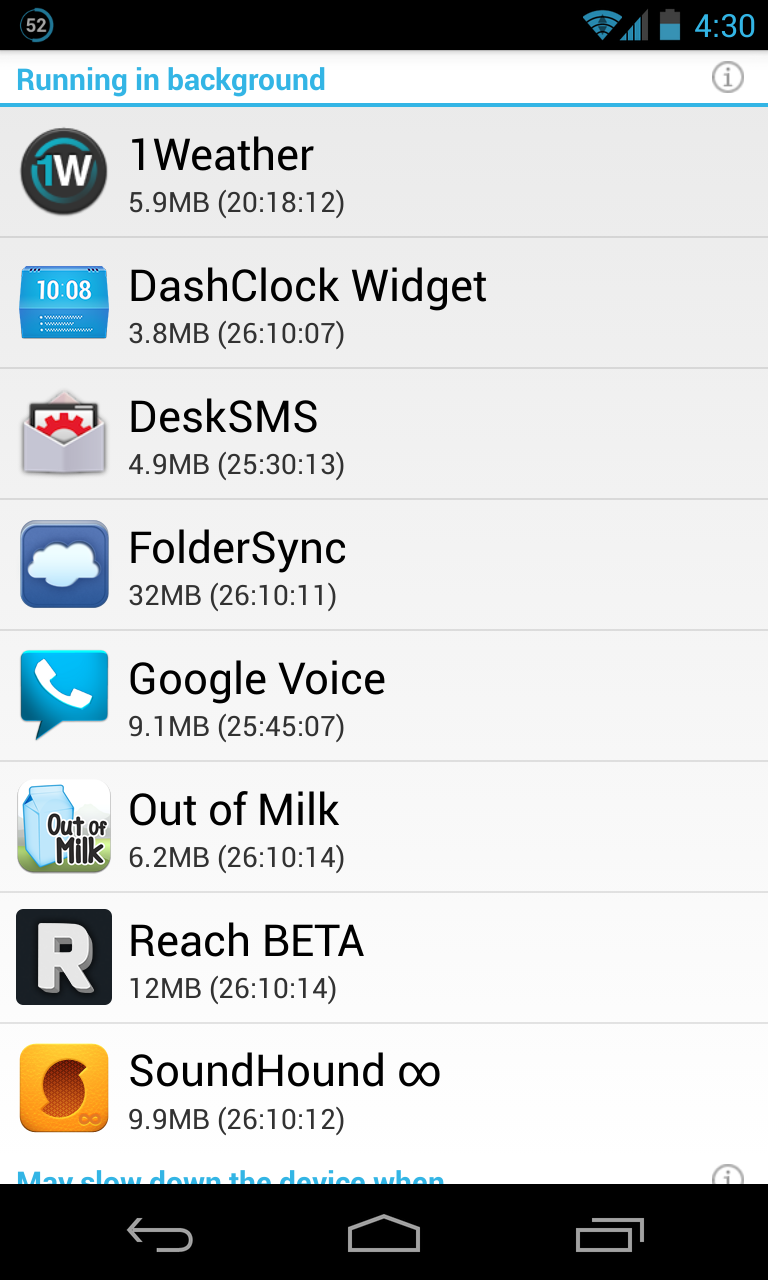Tap the info icon beside Running in background
The width and height of the screenshot is (768, 1280).
(728, 77)
